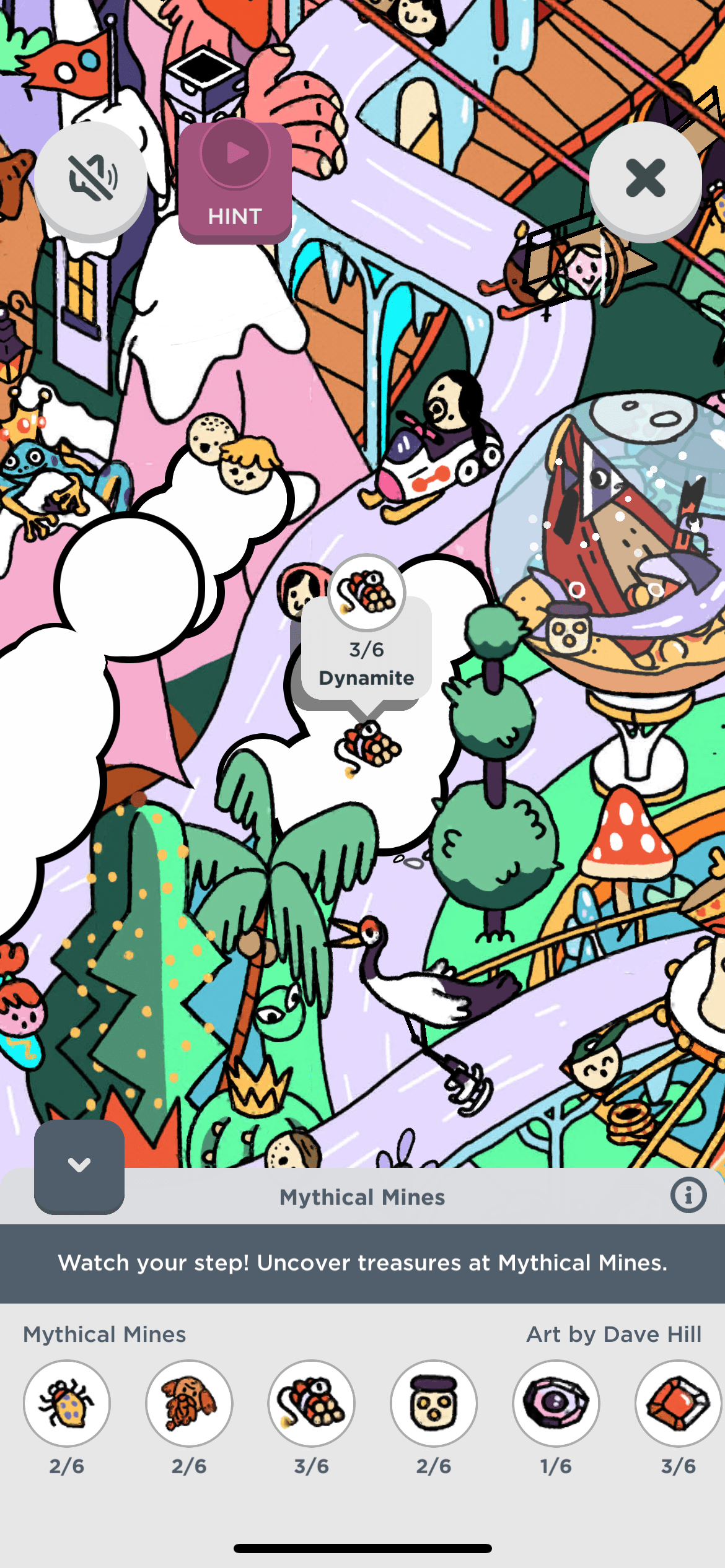
Task: Collapse the bottom panel with the chevron
Action: [x=79, y=1165]
